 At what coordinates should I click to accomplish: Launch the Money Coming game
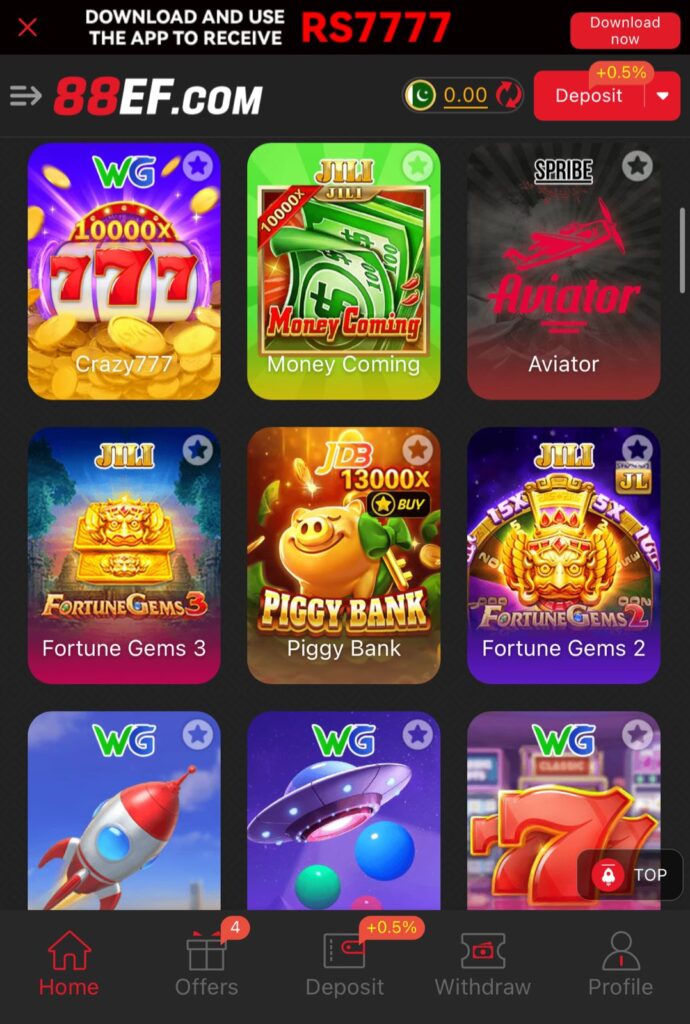tap(343, 271)
